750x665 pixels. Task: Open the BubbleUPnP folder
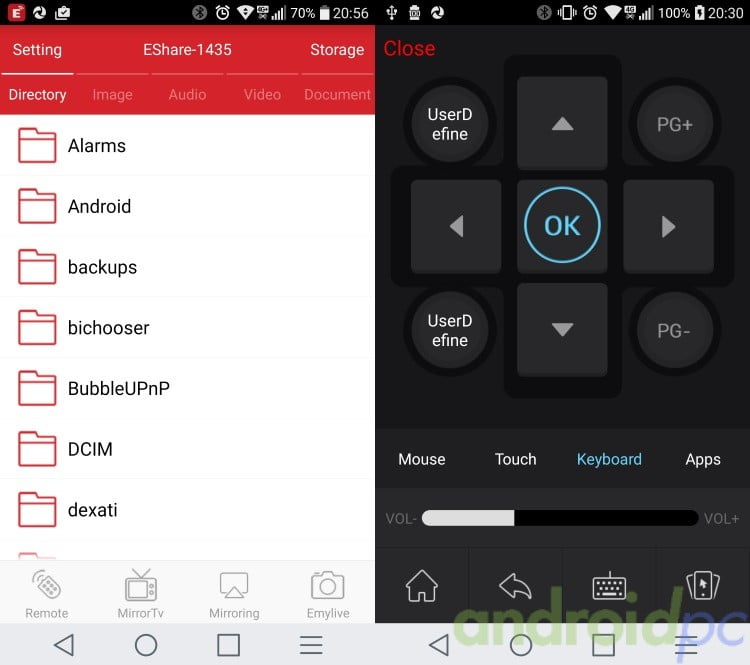[x=118, y=388]
